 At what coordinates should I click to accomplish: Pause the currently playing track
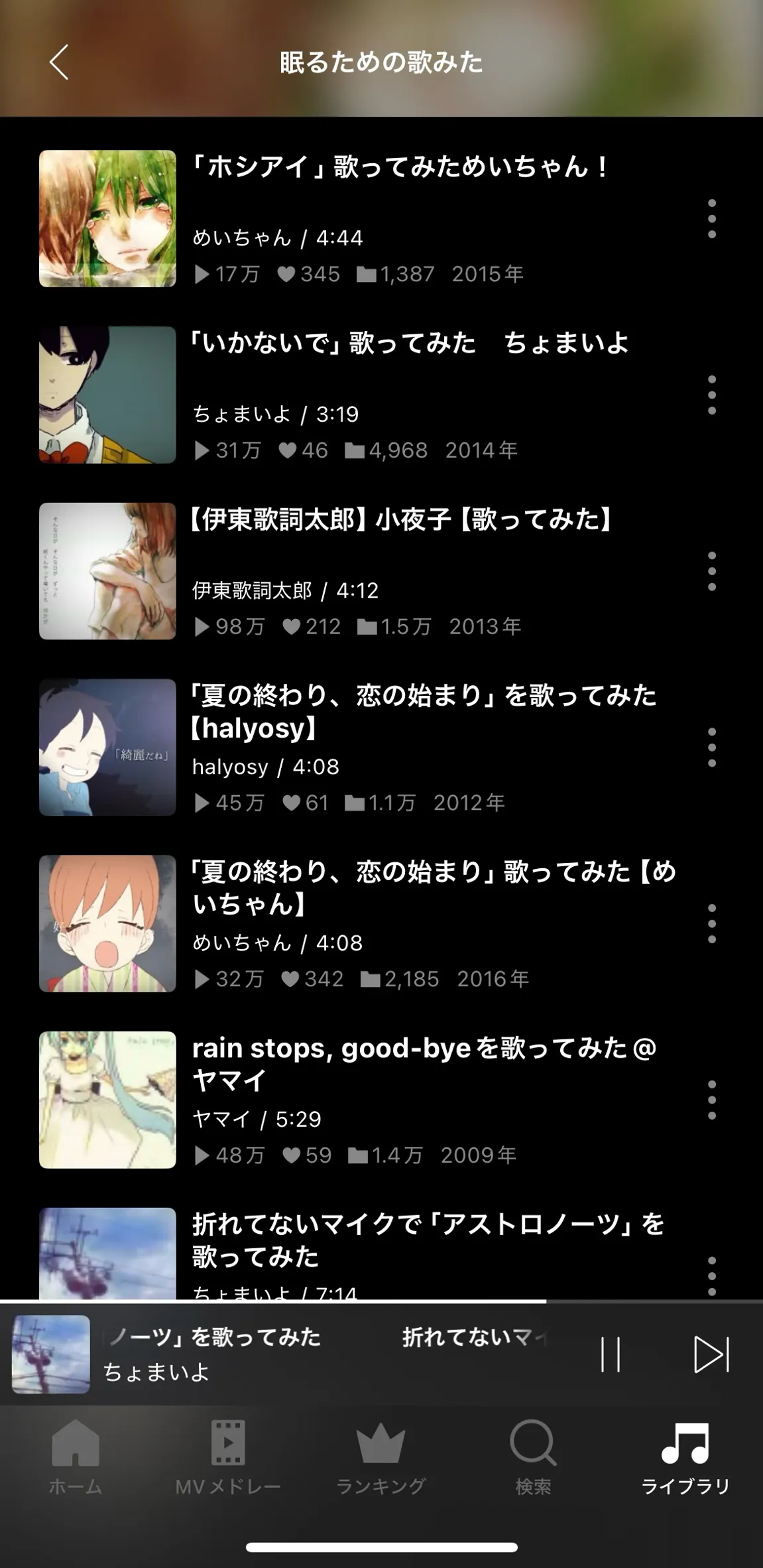tap(610, 1354)
